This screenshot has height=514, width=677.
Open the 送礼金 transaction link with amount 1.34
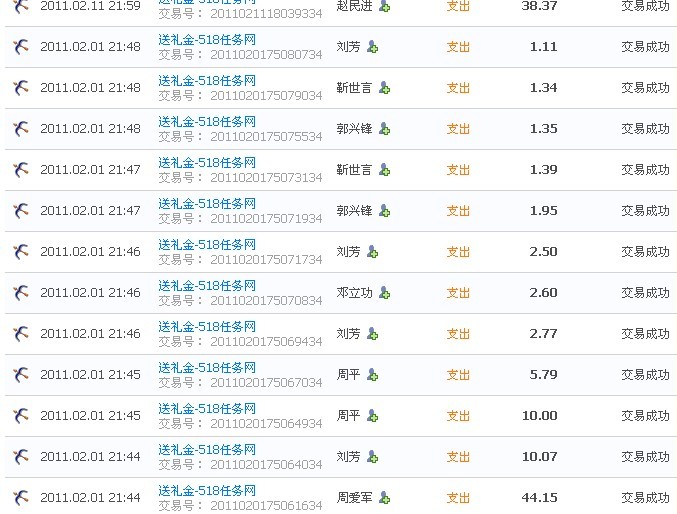[207, 80]
